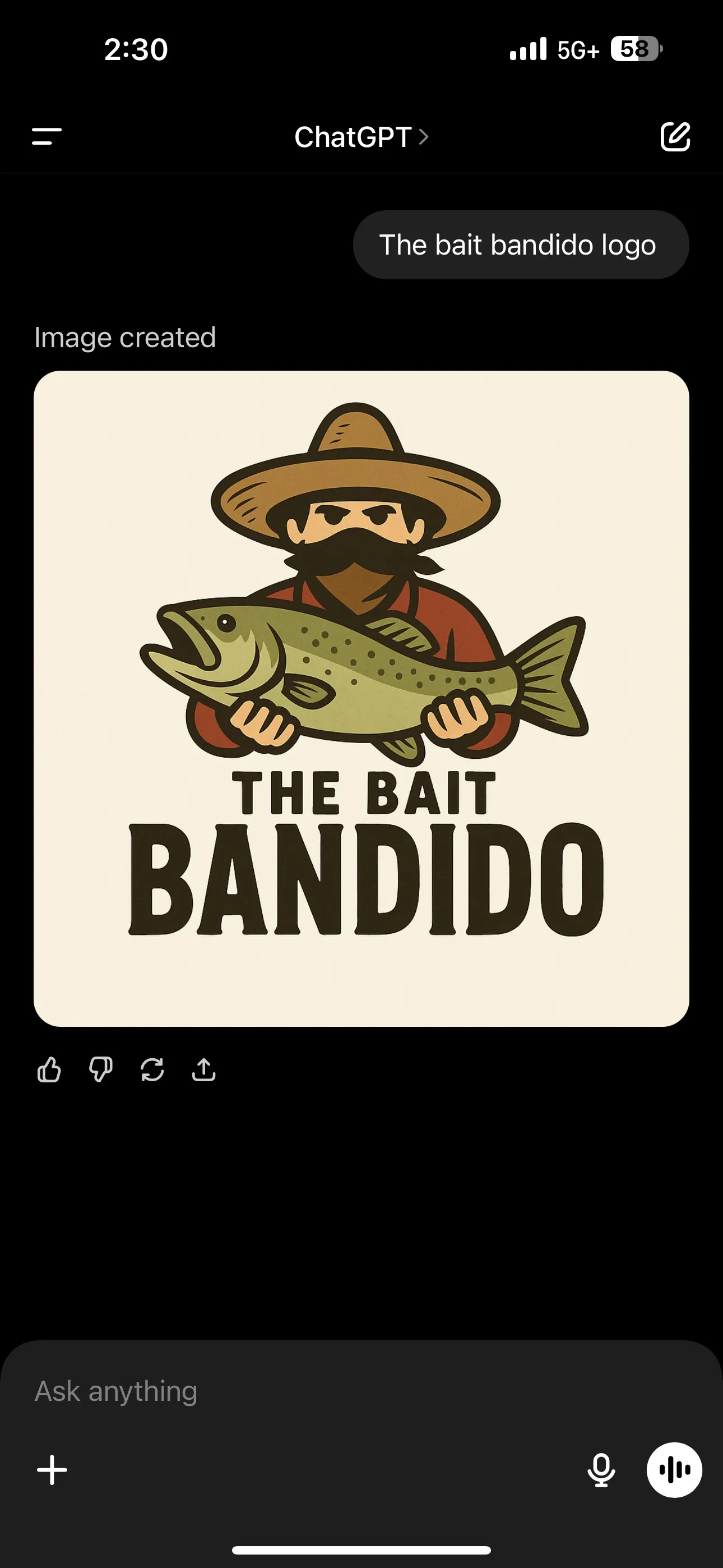723x1568 pixels.
Task: Share the generated image
Action: coord(204,1069)
